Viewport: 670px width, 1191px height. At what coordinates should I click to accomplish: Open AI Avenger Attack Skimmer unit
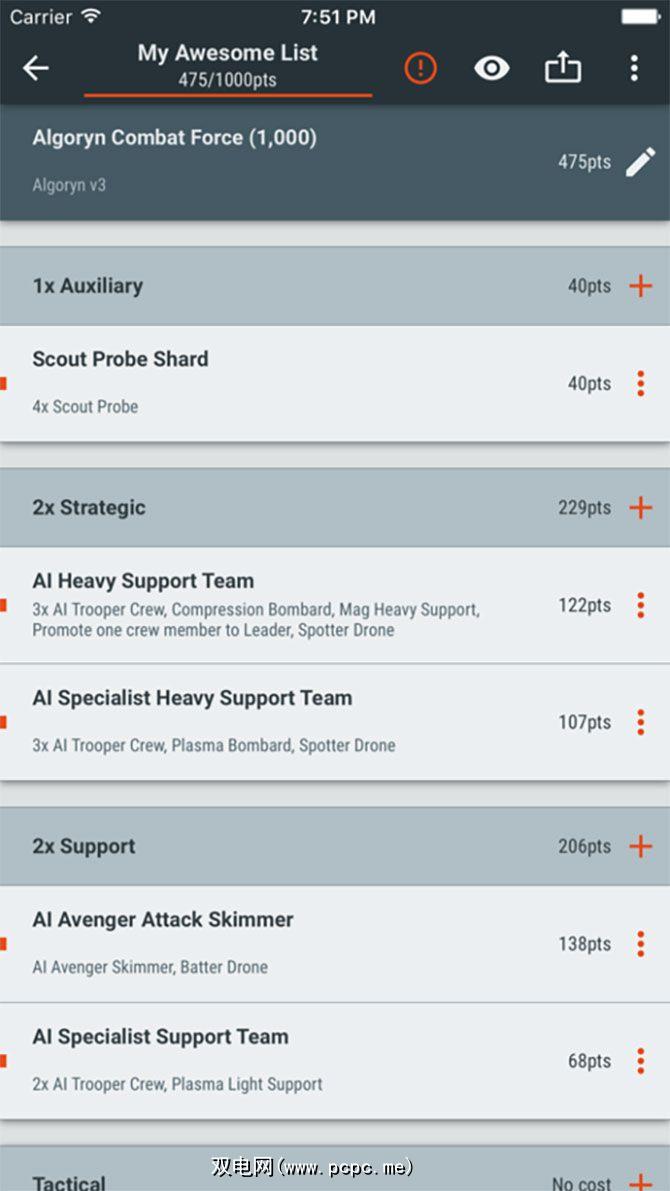tap(280, 943)
